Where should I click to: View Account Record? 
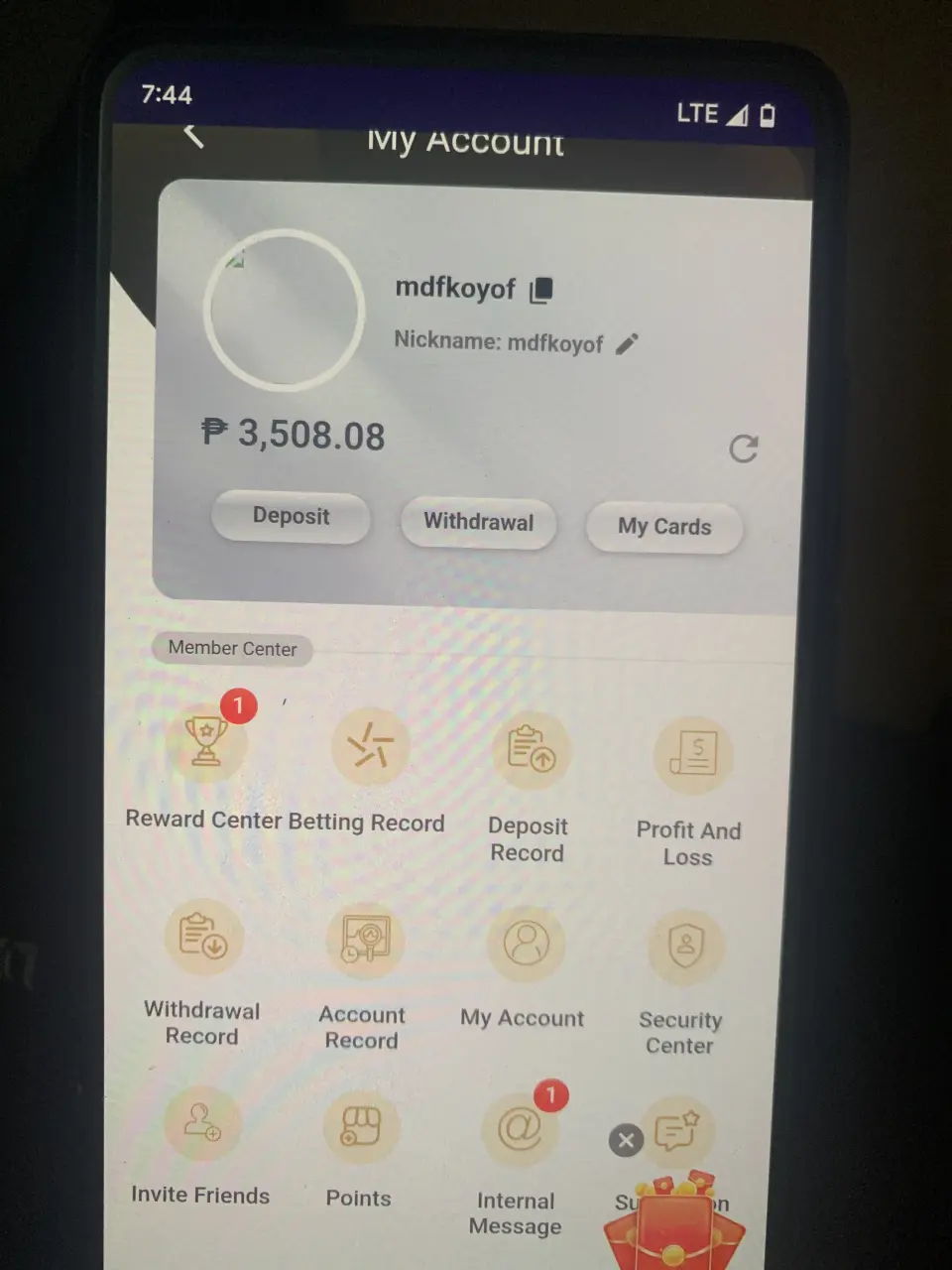click(x=365, y=941)
